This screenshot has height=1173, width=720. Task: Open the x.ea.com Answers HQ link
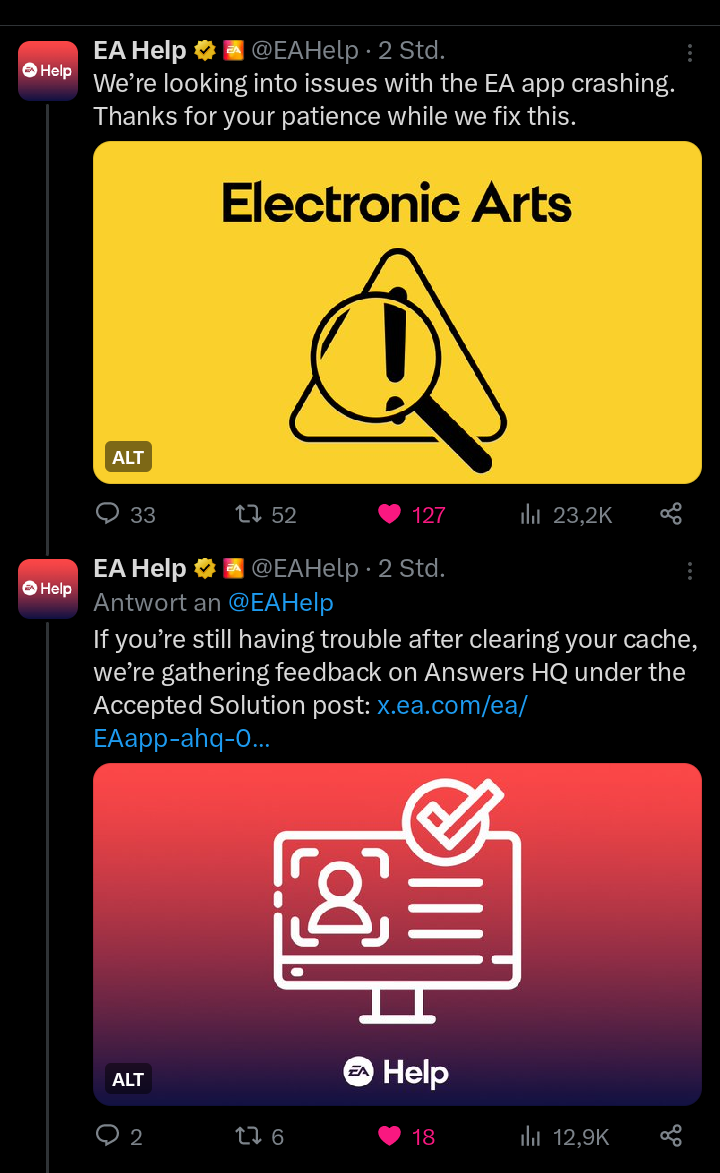(x=452, y=704)
